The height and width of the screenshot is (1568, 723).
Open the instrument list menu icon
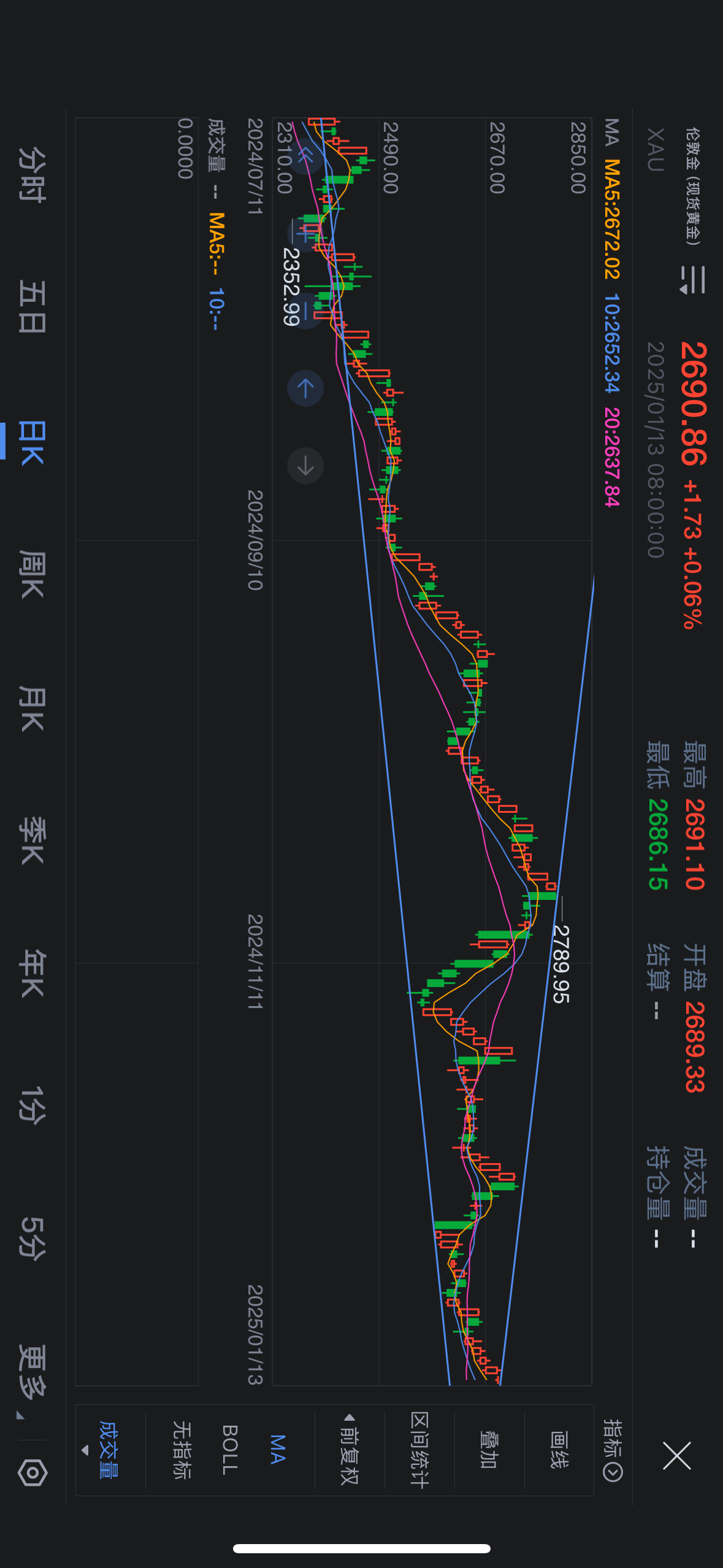coord(693,280)
